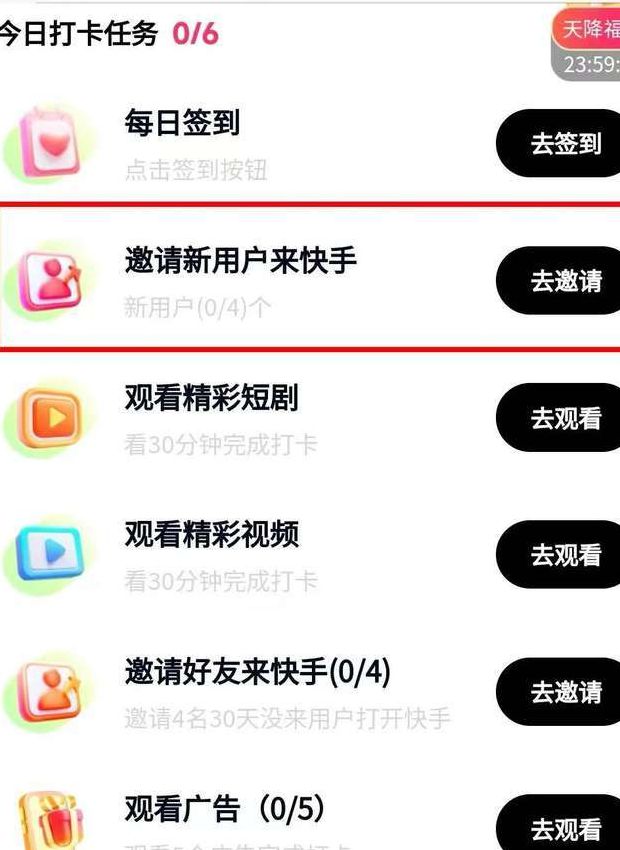Tap 去邀请 next to 邀请好友来快手
Viewport: 620px width, 850px height.
pos(564,692)
